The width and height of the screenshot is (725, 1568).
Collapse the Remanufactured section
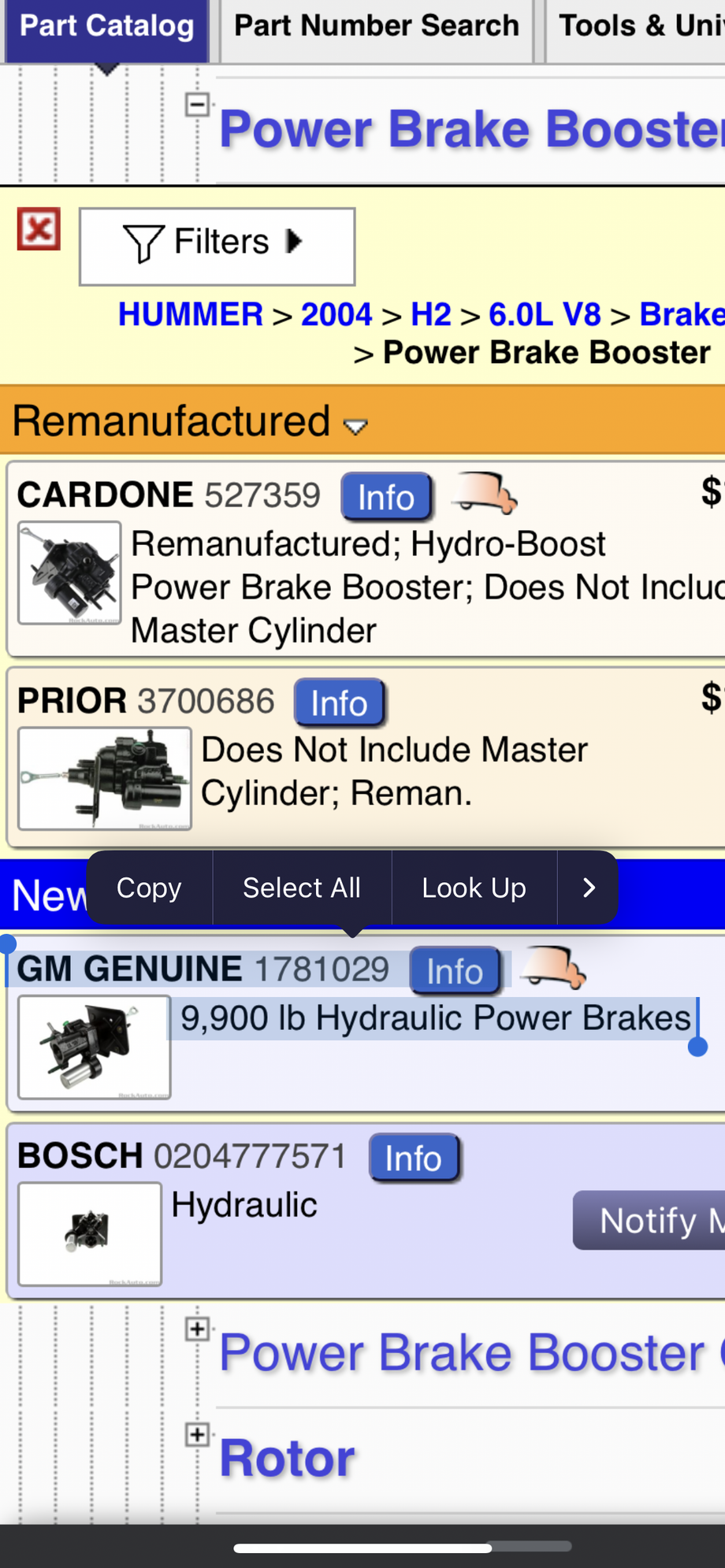pyautogui.click(x=356, y=426)
